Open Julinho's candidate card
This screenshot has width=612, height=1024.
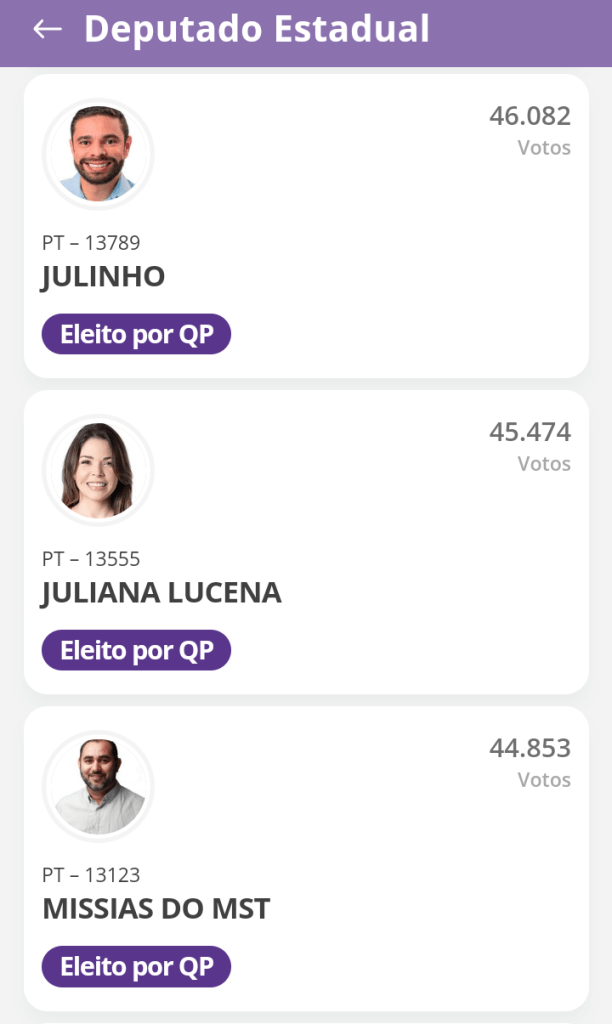tap(305, 226)
